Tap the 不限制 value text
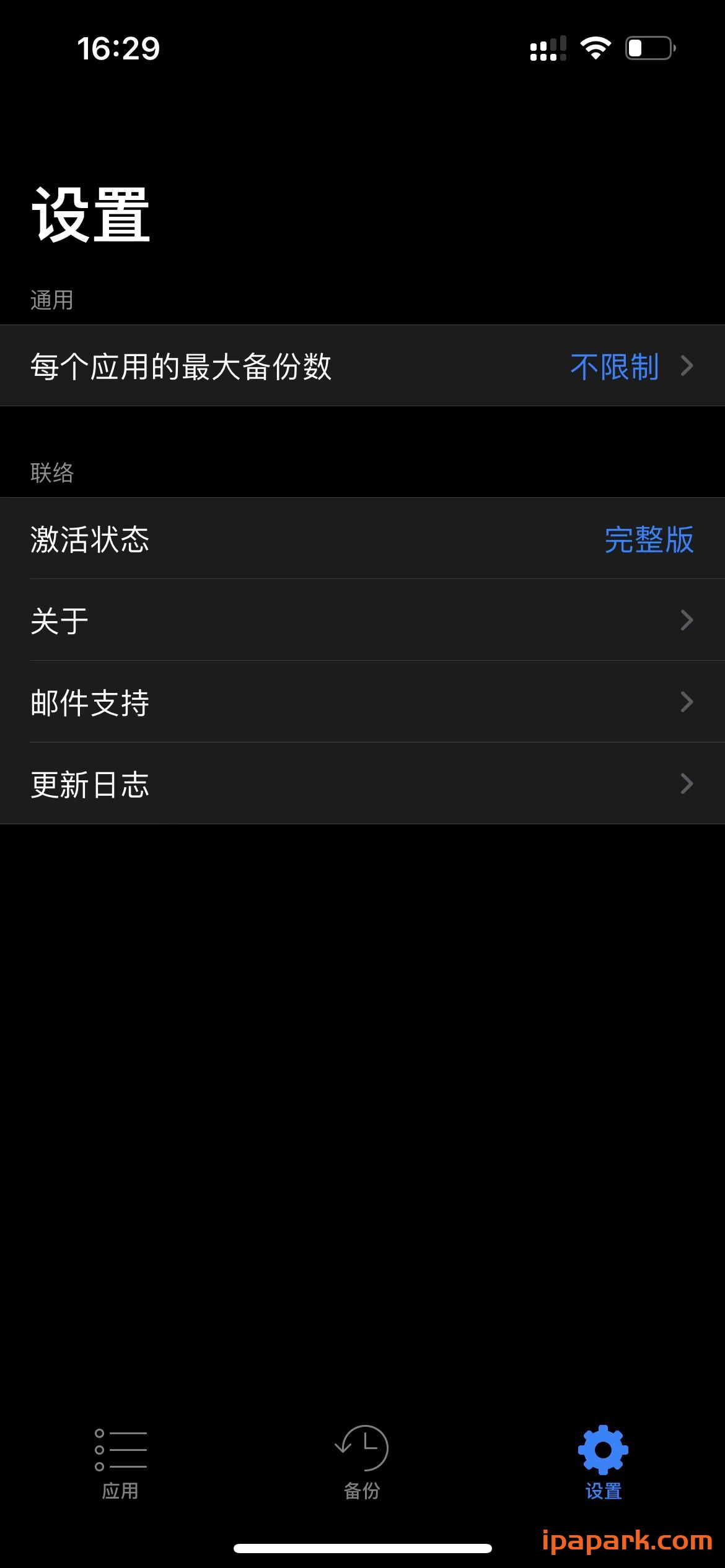 pos(615,365)
